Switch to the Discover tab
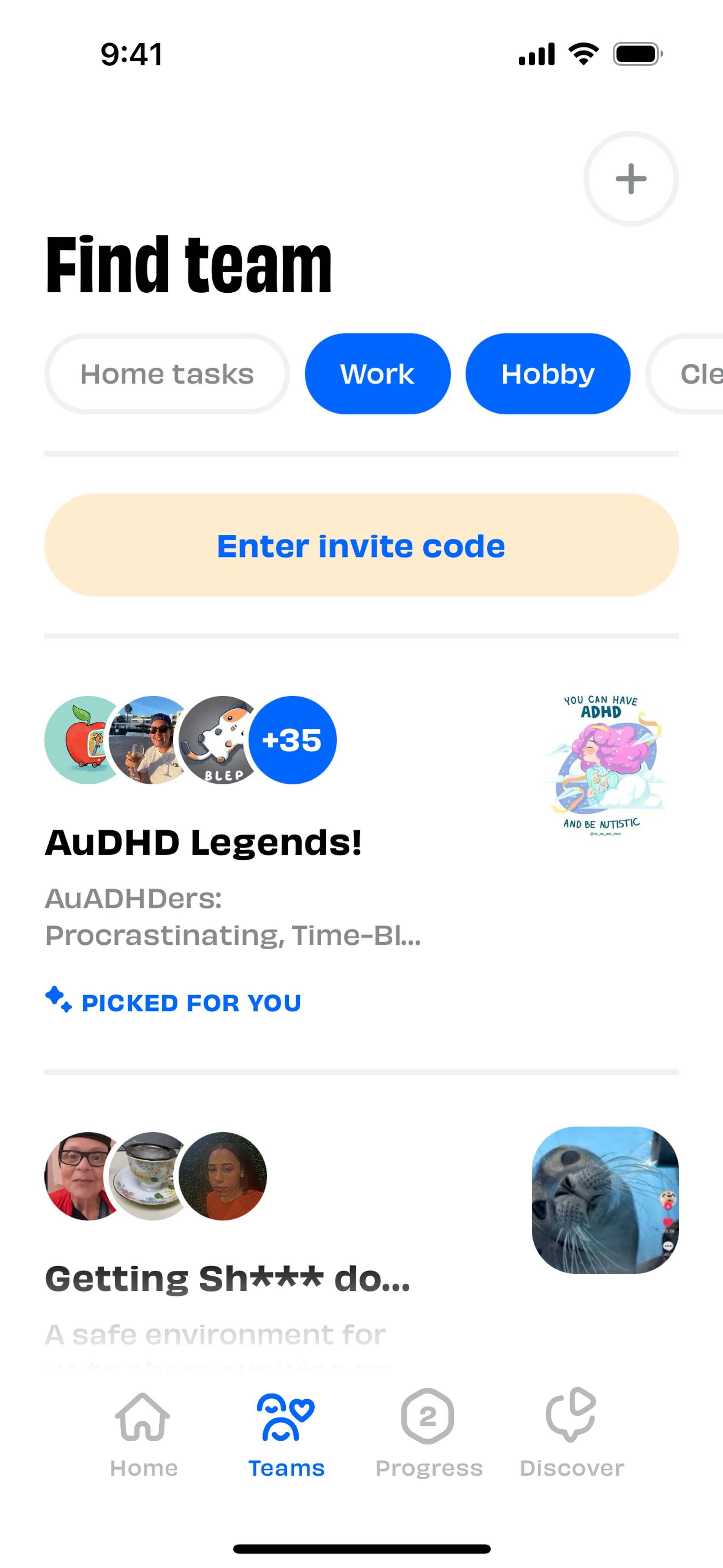 (572, 1434)
